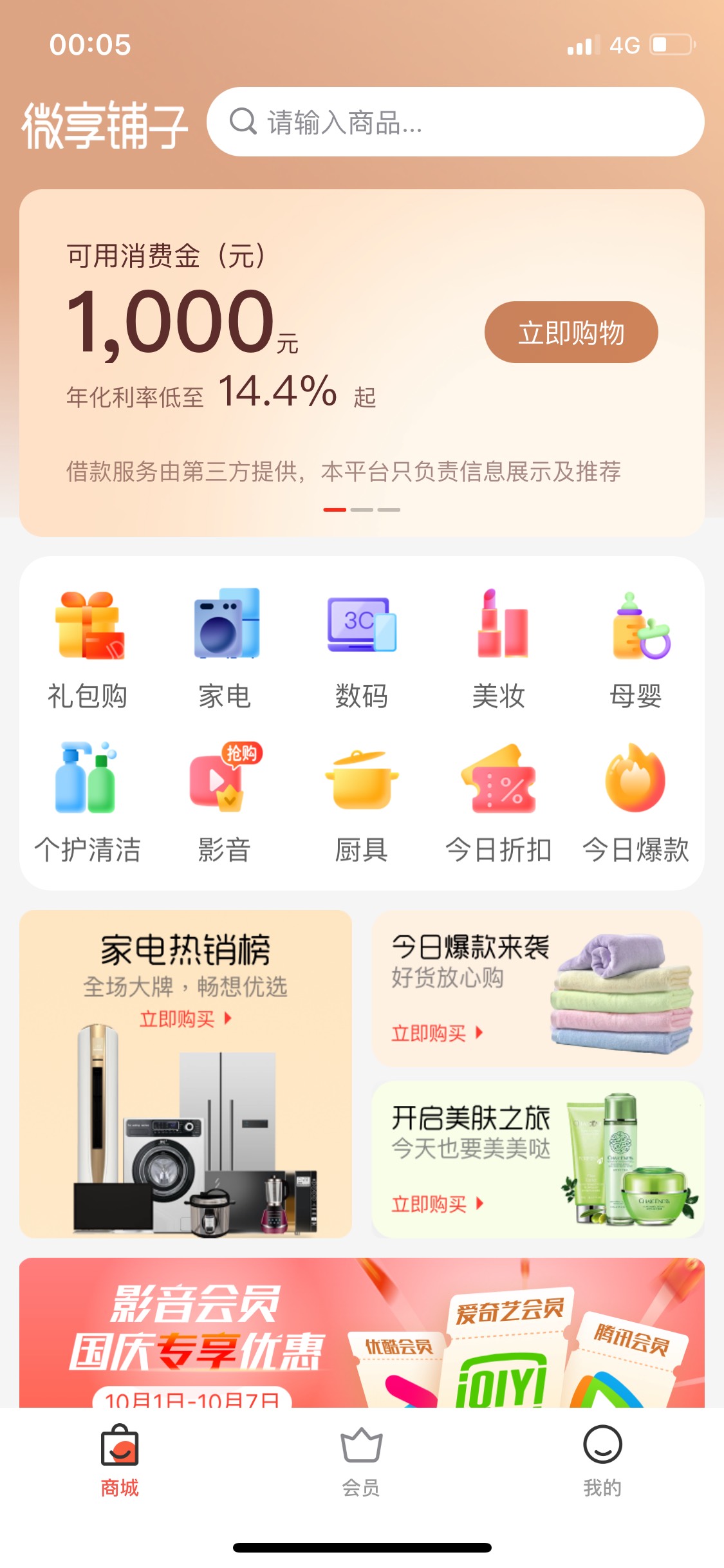Tap the 请输入商品 search box
Screen dimensions: 724x1568
click(455, 122)
